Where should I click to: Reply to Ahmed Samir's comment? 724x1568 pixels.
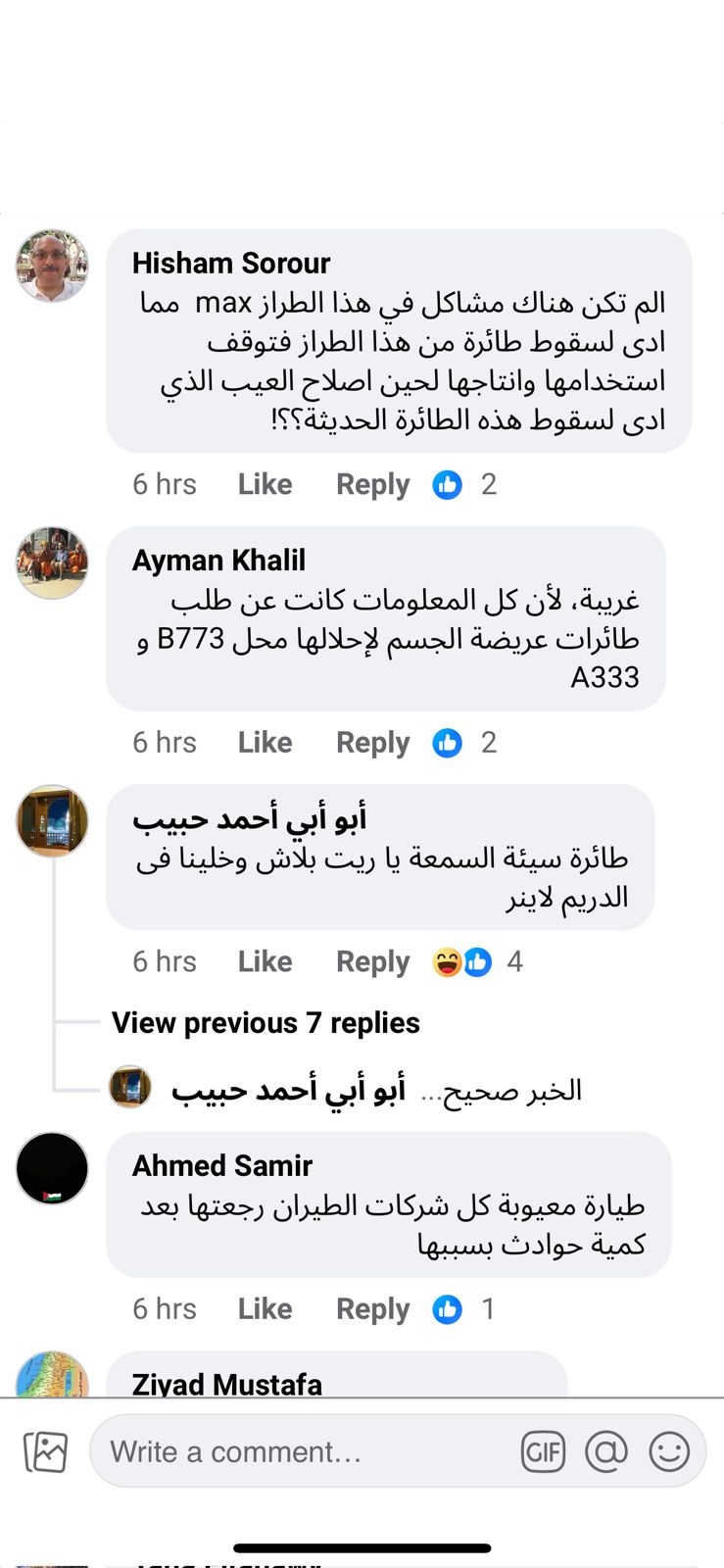click(372, 1308)
